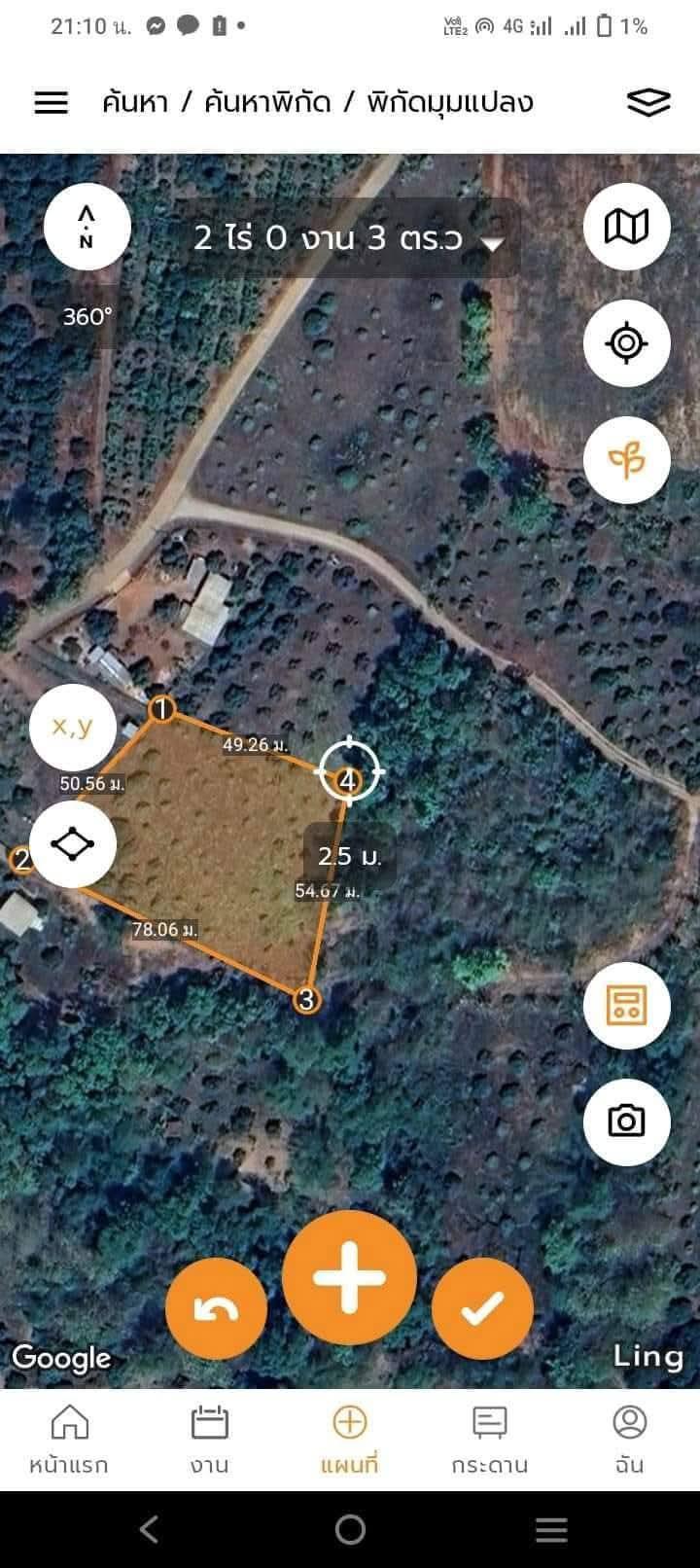This screenshot has height=1568, width=700.
Task: Open the hamburger menu
Action: 51,102
